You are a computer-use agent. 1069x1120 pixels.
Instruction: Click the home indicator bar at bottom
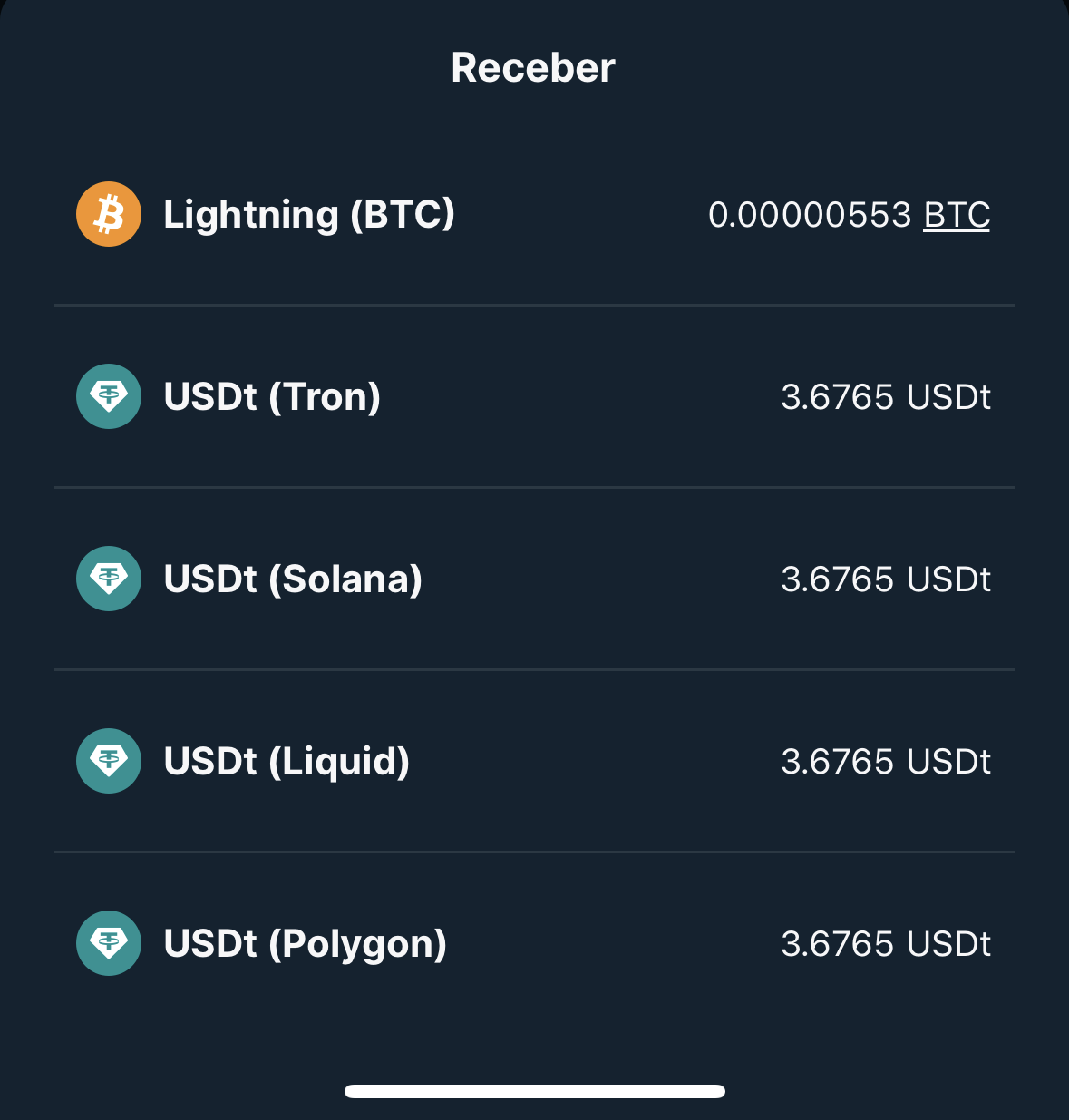click(534, 1091)
